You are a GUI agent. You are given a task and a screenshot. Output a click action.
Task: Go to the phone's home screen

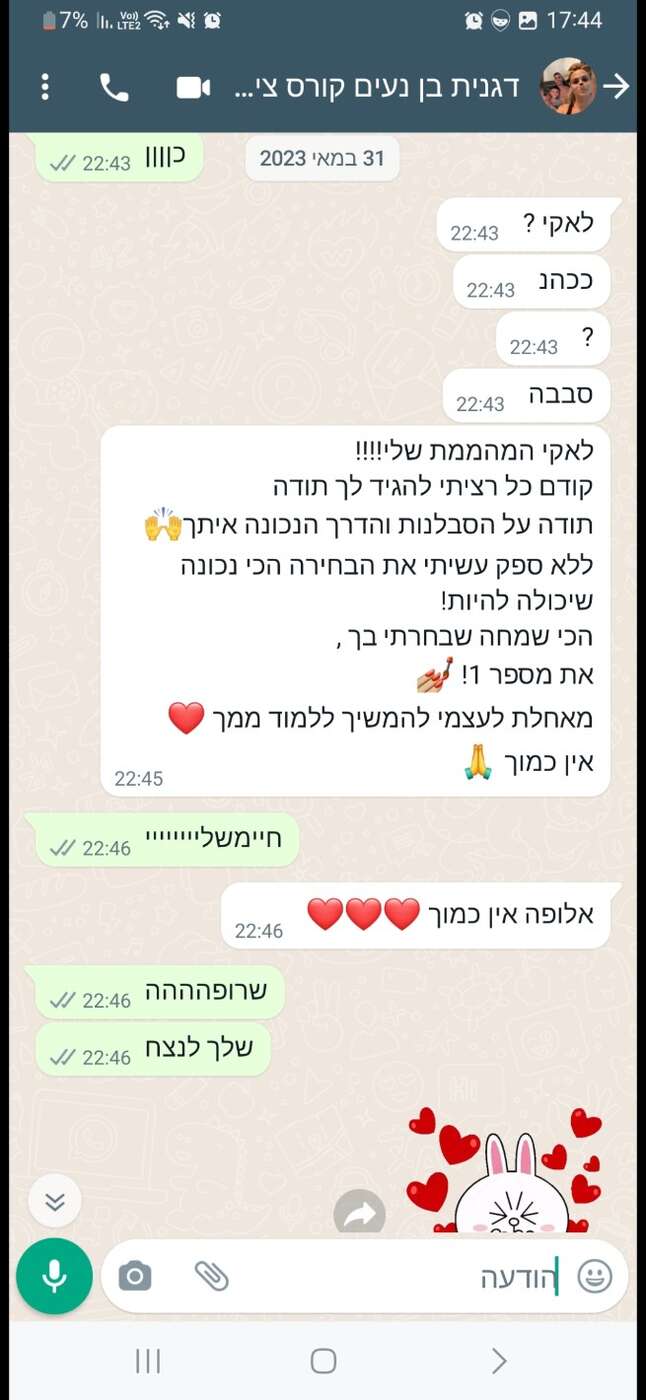click(323, 1361)
